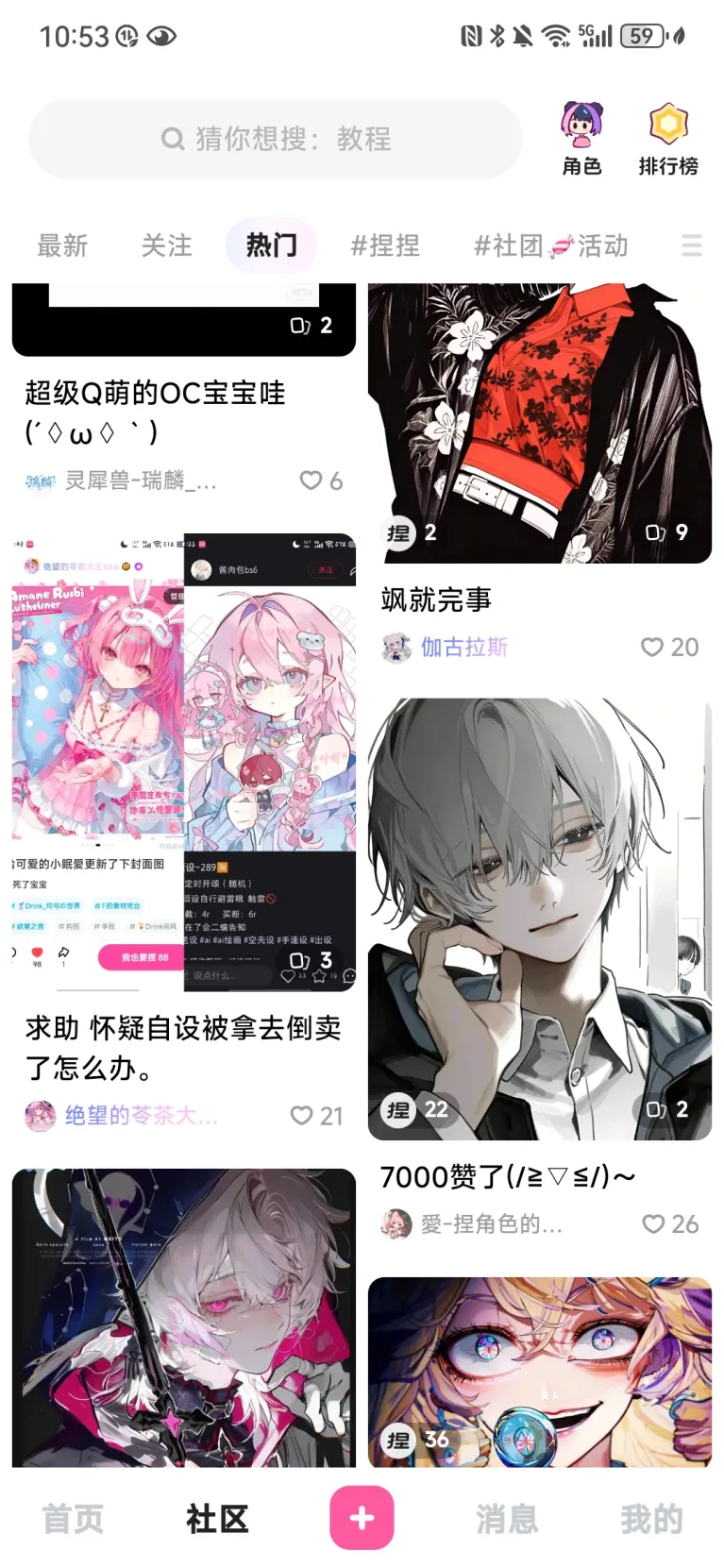Screen dimensions: 724x1568
Task: Open the ≡ menu at the end of tabs
Action: pyautogui.click(x=691, y=245)
